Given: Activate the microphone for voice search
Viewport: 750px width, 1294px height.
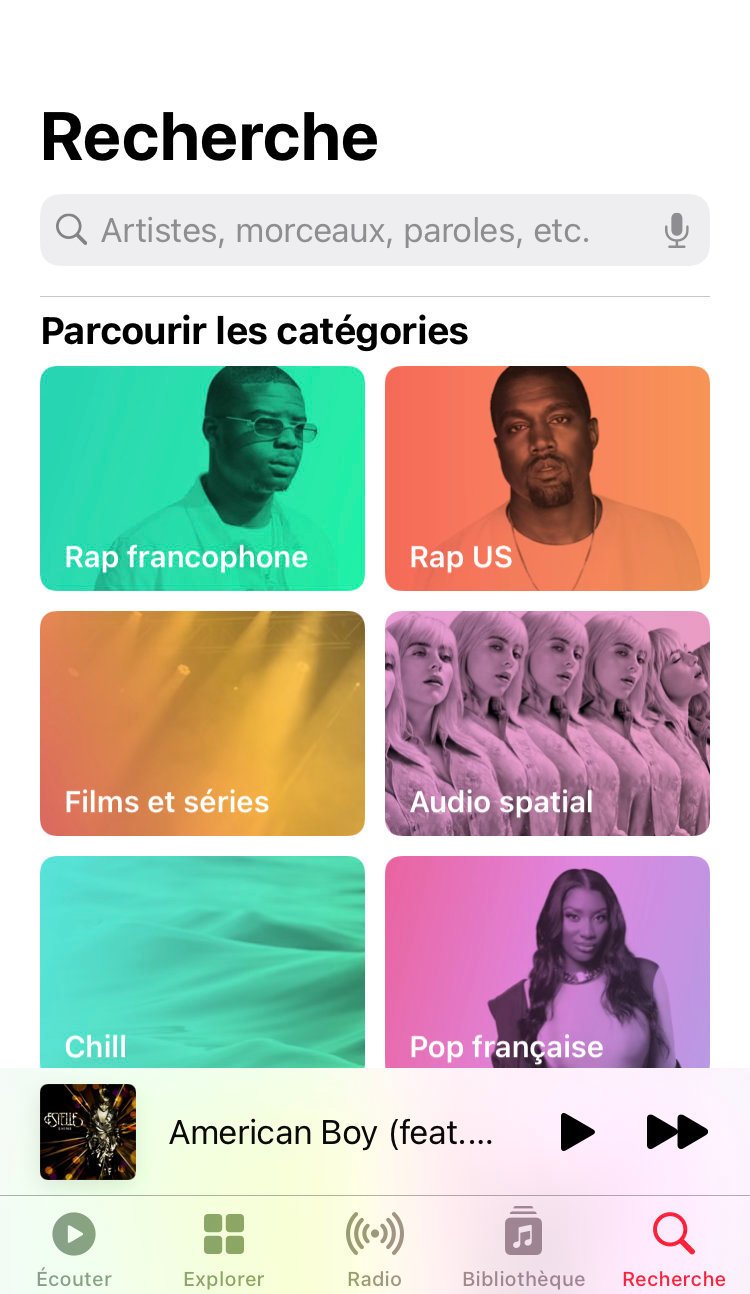Looking at the screenshot, I should [x=677, y=231].
